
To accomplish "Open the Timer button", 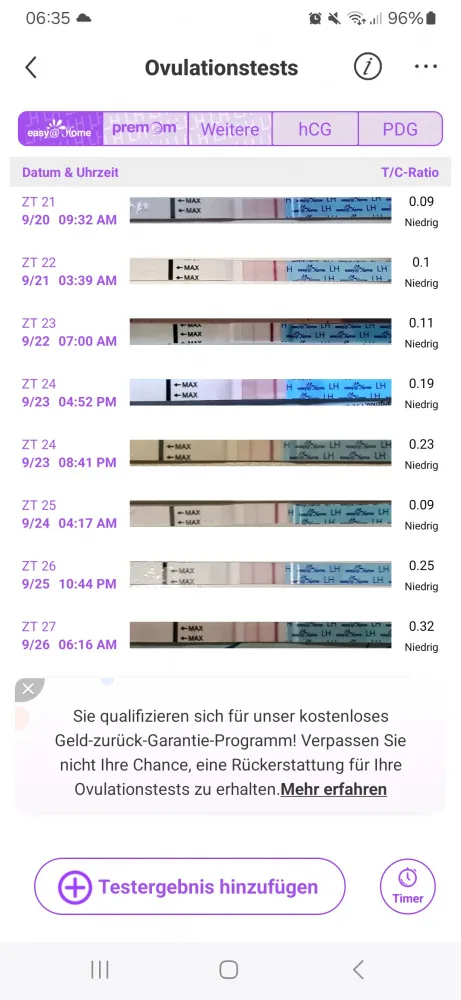I will point(408,886).
